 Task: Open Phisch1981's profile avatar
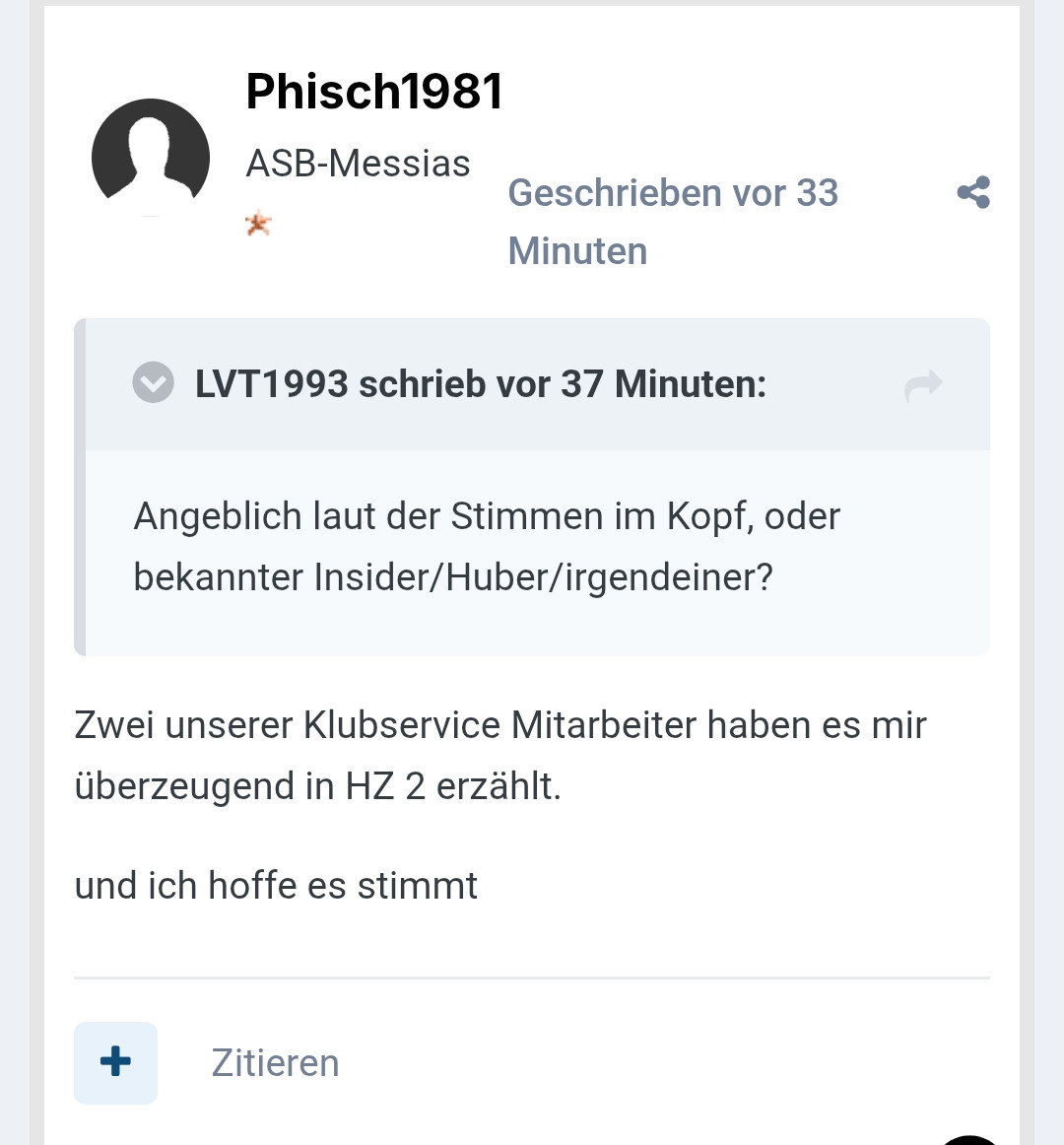(x=151, y=158)
